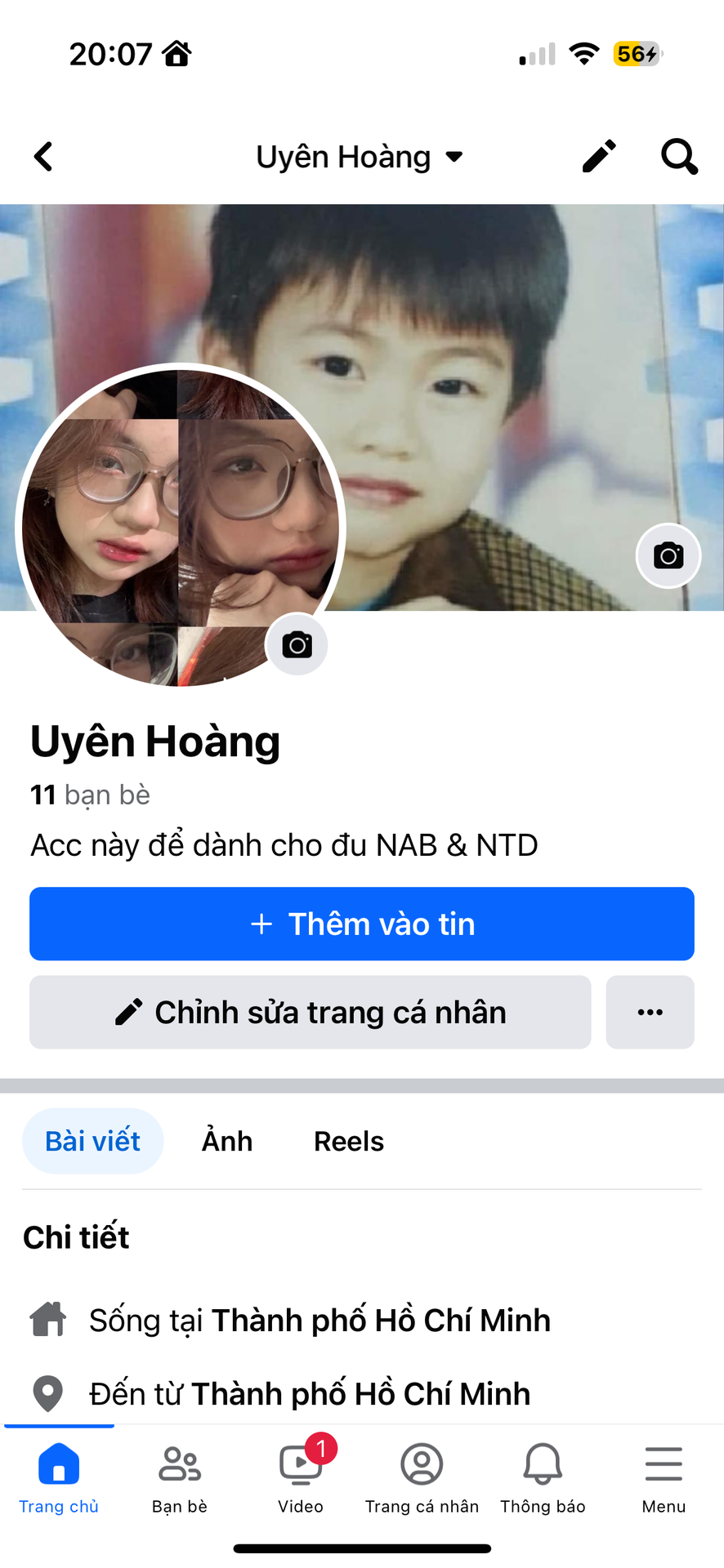Switch to the Reels tab
724x1568 pixels.
pyautogui.click(x=349, y=1141)
